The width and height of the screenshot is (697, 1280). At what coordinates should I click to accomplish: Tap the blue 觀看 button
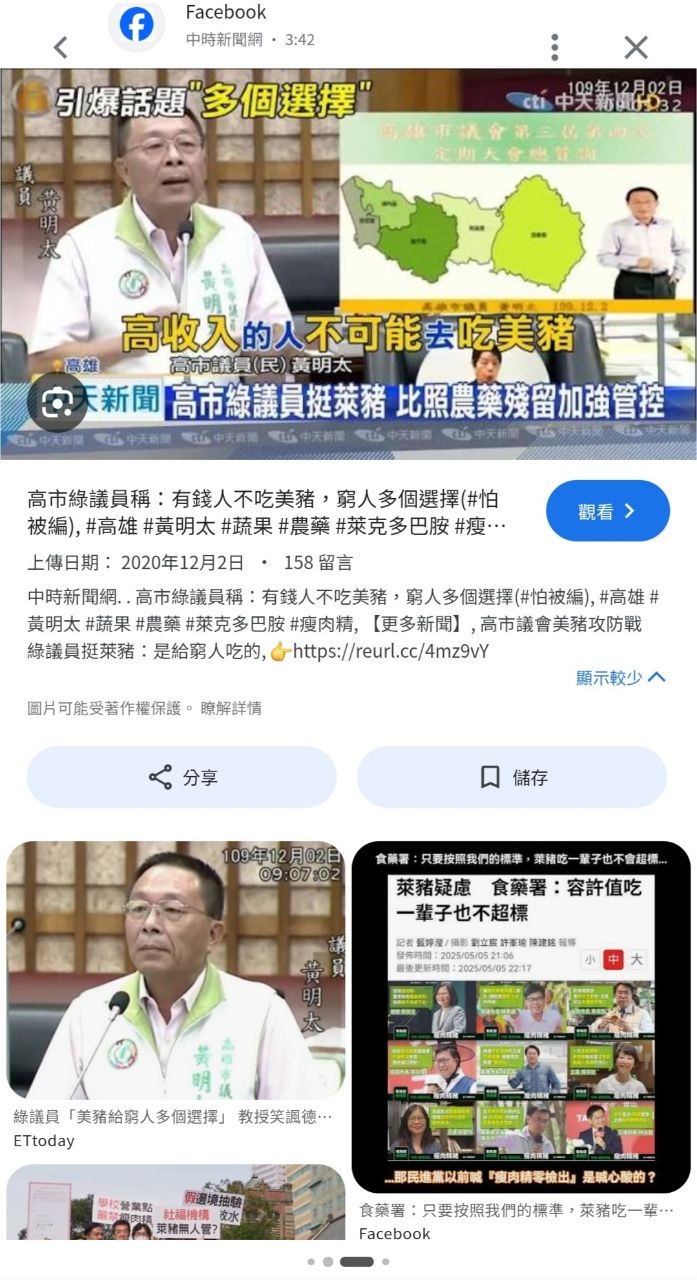point(607,511)
